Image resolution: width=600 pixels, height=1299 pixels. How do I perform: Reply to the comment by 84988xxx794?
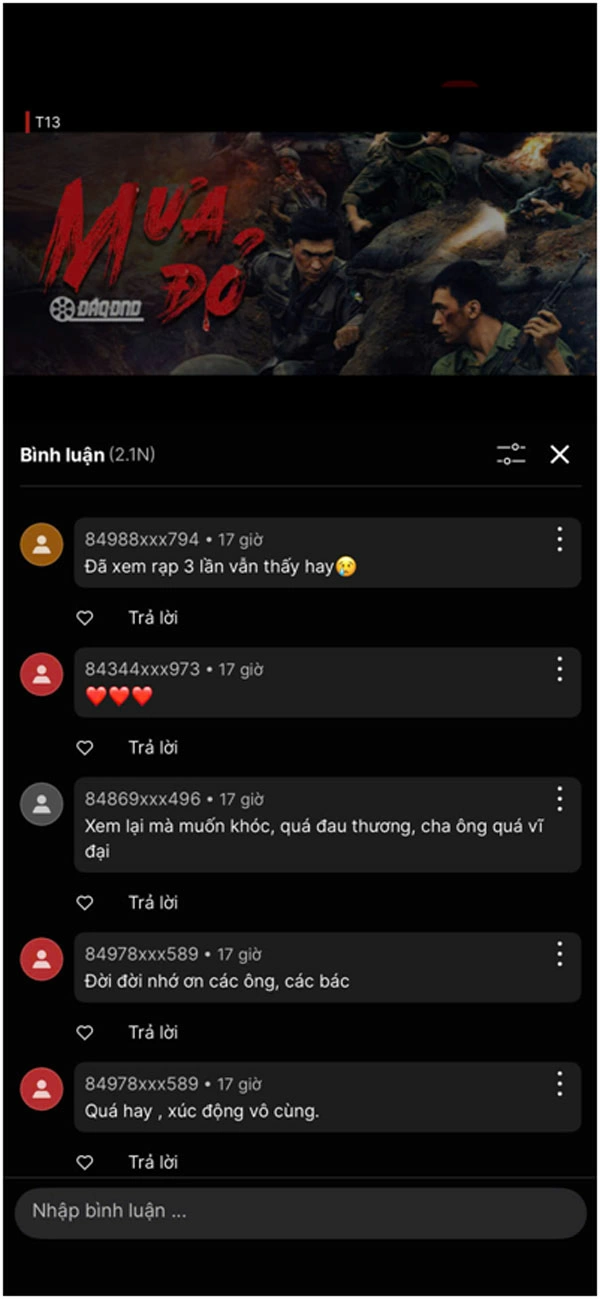point(153,618)
